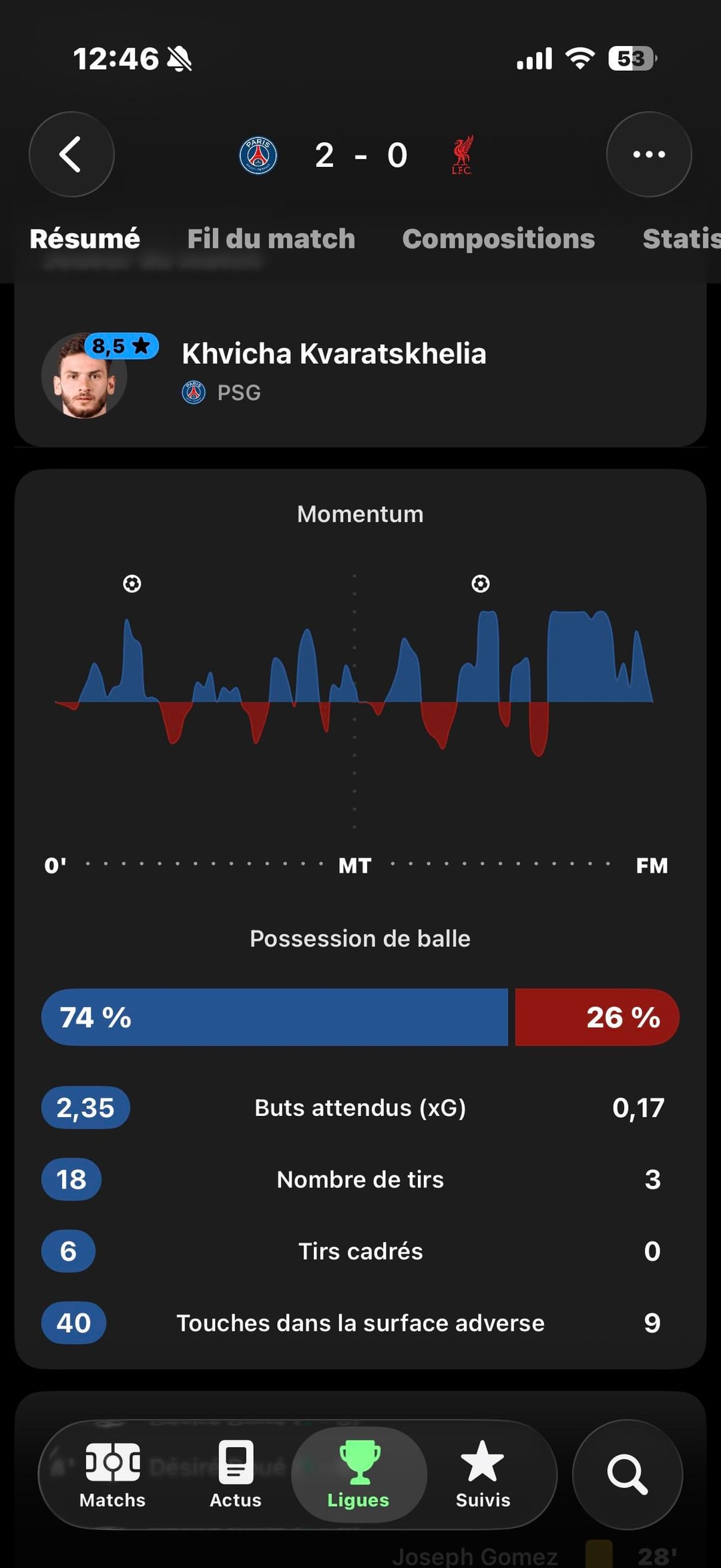Viewport: 721px width, 1568px height.
Task: Select the Résumé tab
Action: click(85, 239)
